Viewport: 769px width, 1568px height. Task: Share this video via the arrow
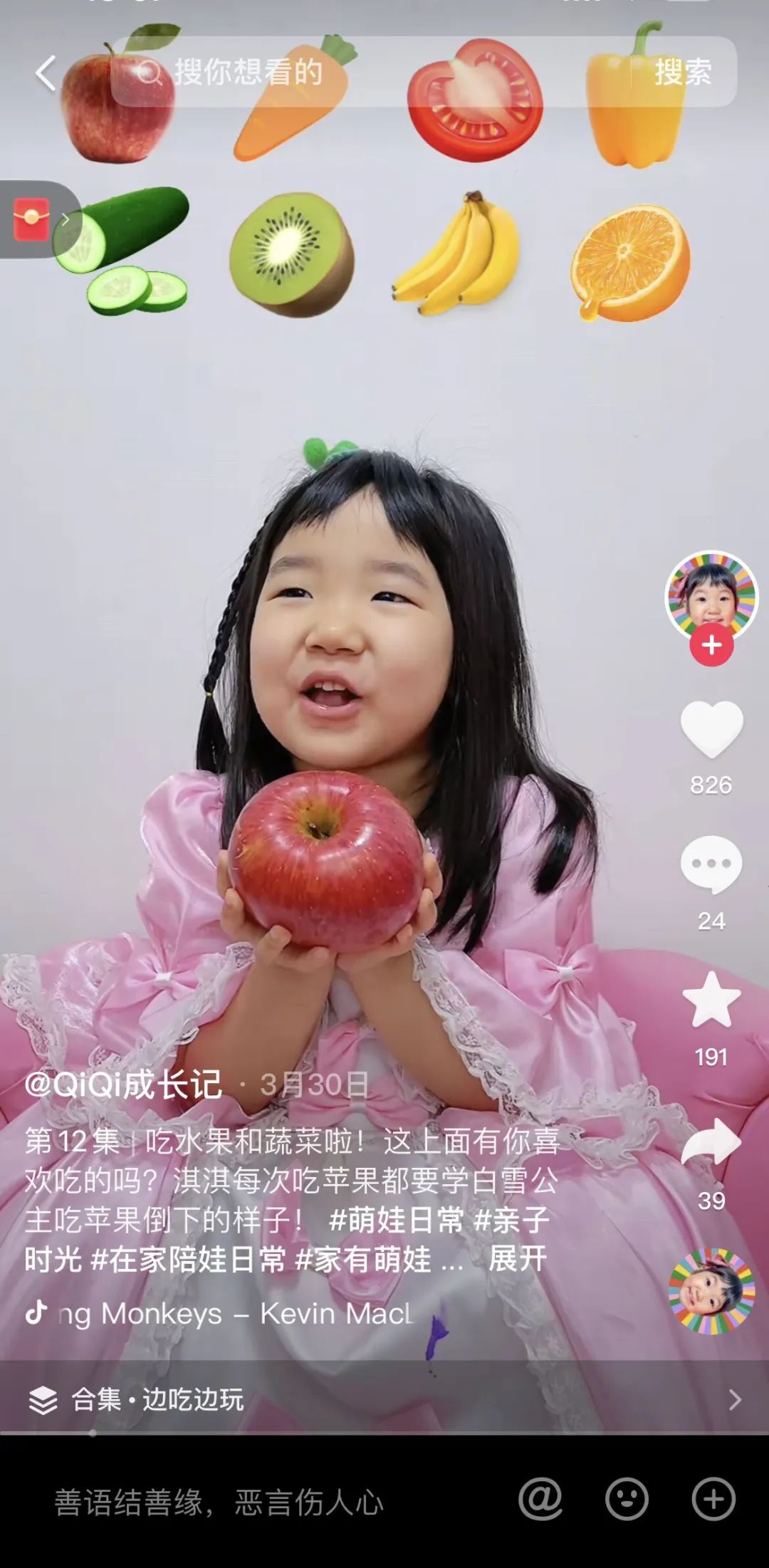[x=711, y=1142]
